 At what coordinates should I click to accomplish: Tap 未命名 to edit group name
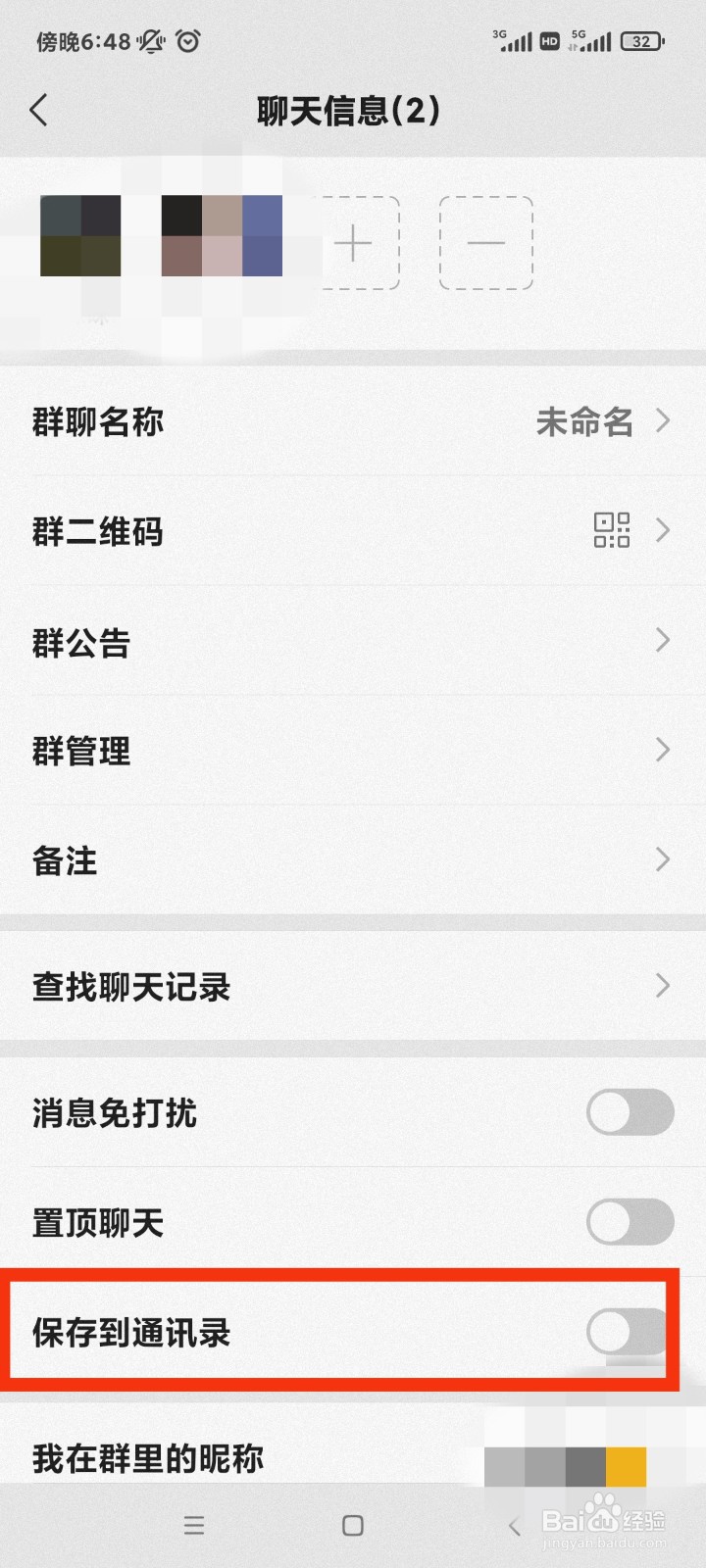(582, 421)
